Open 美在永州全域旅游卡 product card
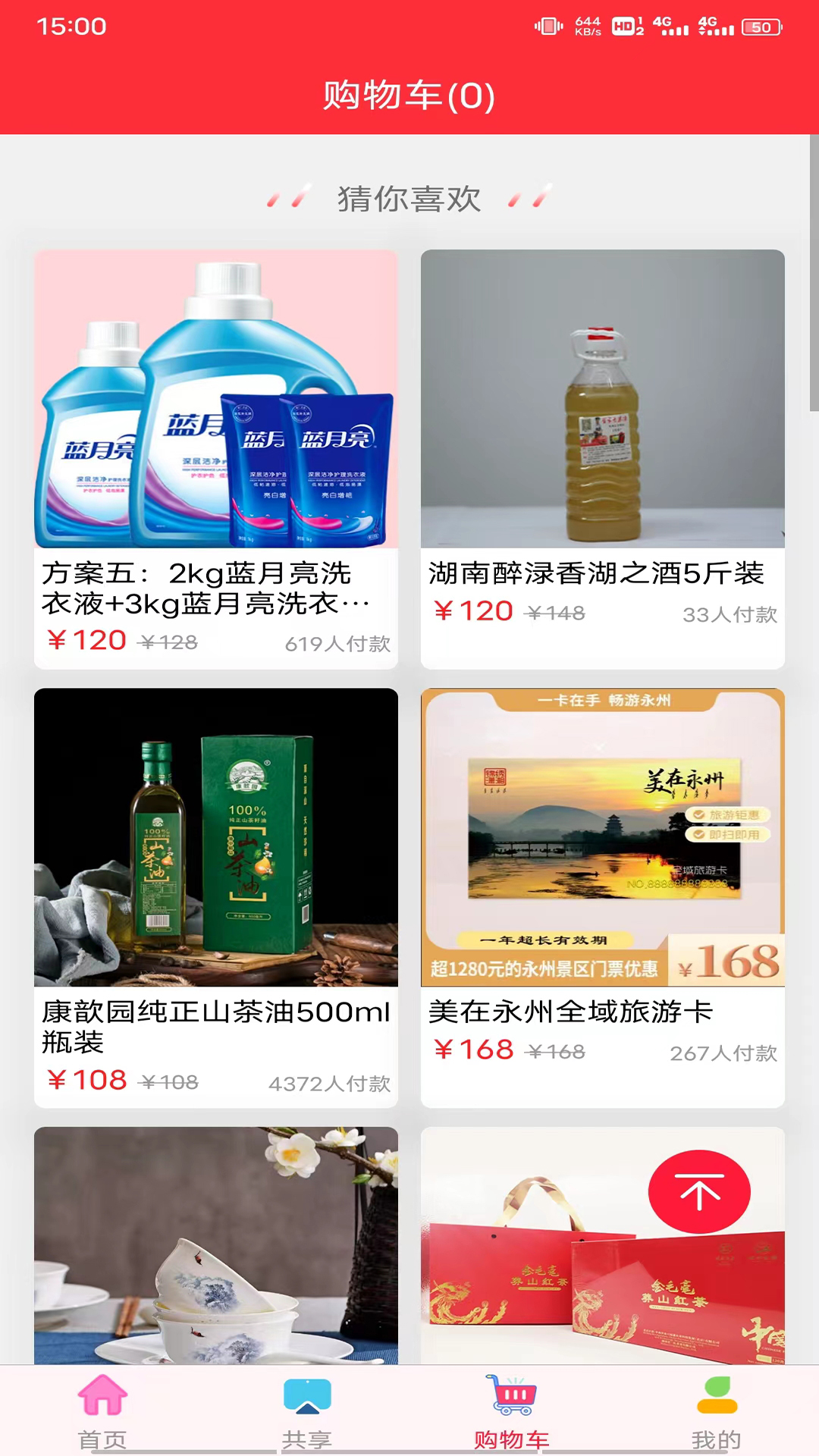The width and height of the screenshot is (819, 1456). click(602, 896)
